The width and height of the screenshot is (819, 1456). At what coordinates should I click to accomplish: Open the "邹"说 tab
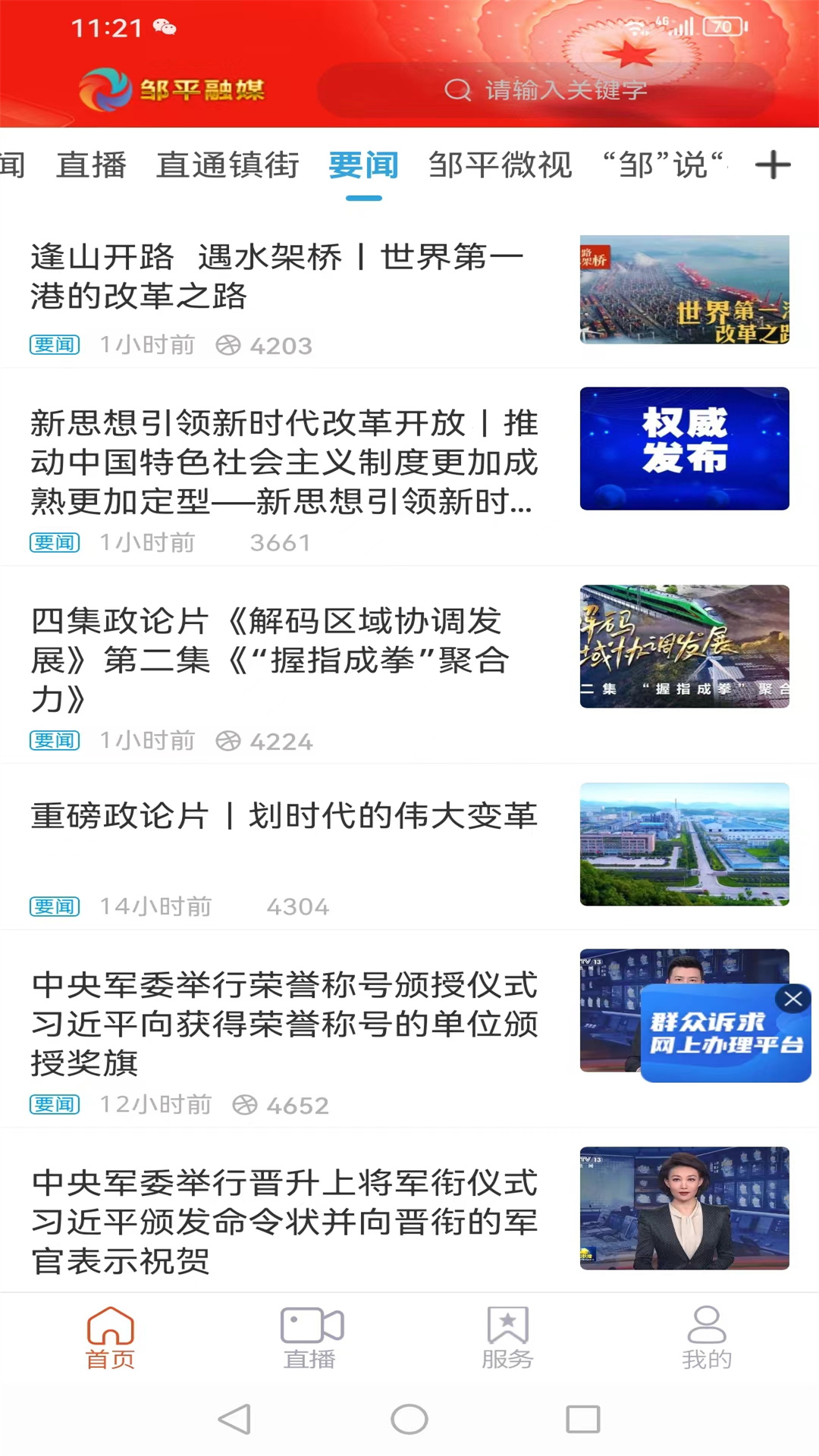(664, 165)
